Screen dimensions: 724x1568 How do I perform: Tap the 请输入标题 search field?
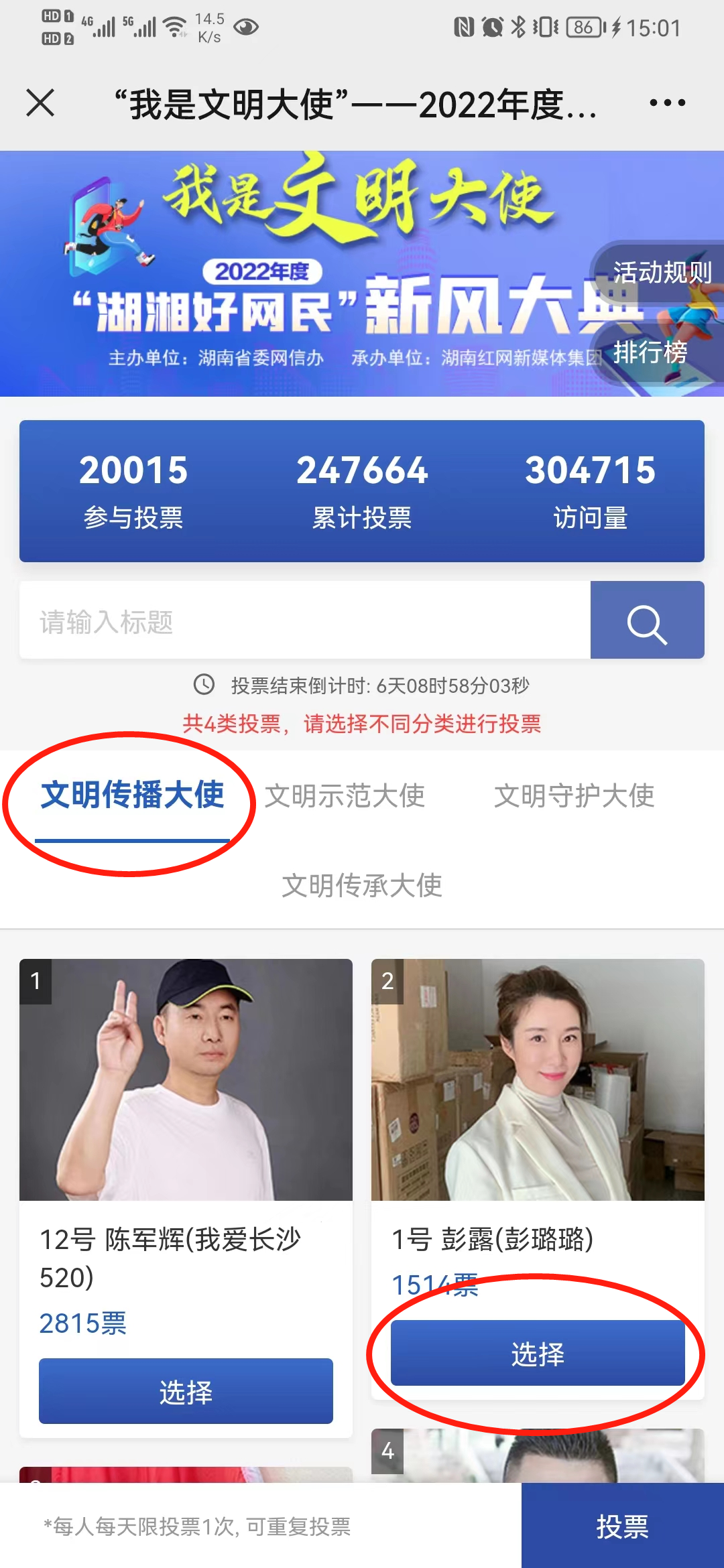[305, 620]
